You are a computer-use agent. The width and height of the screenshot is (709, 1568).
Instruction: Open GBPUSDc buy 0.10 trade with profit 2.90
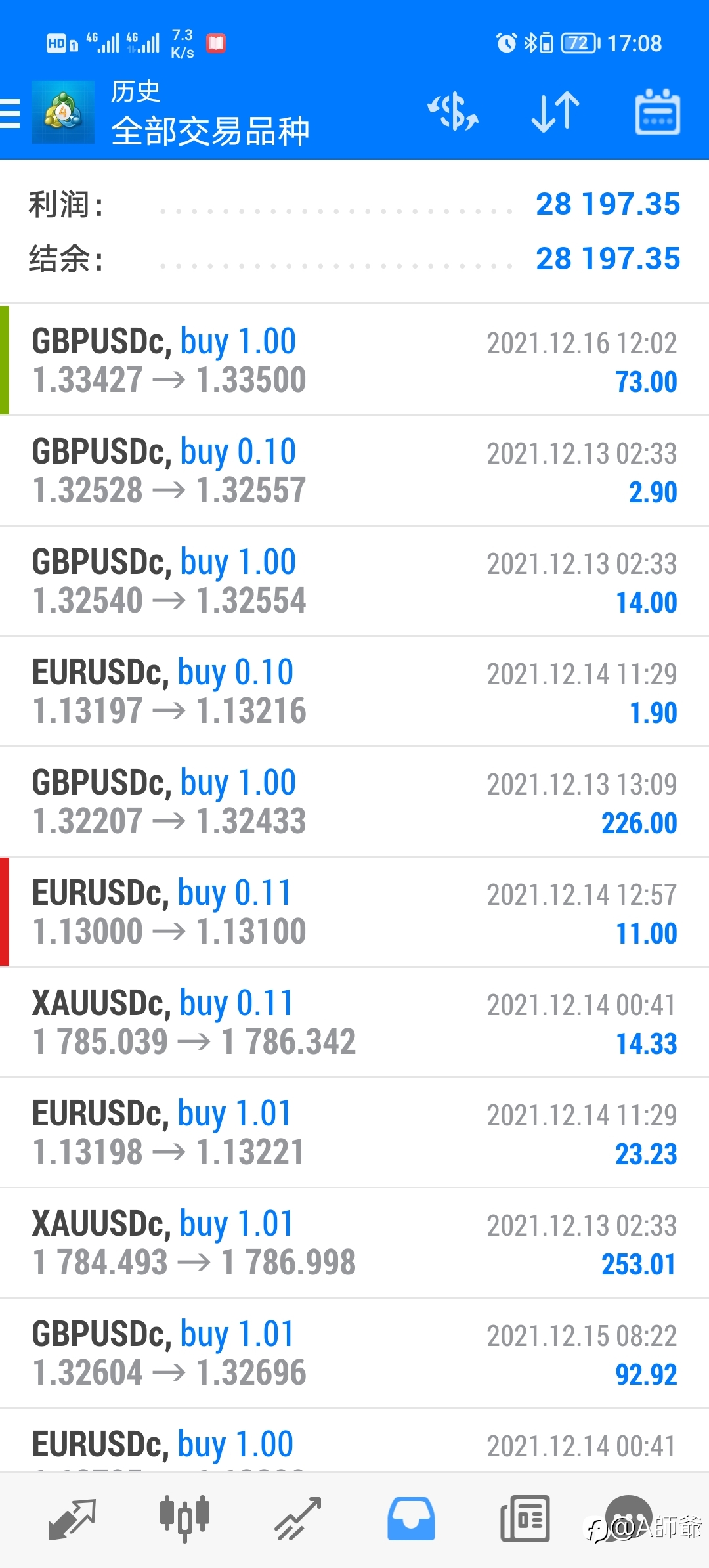354,470
